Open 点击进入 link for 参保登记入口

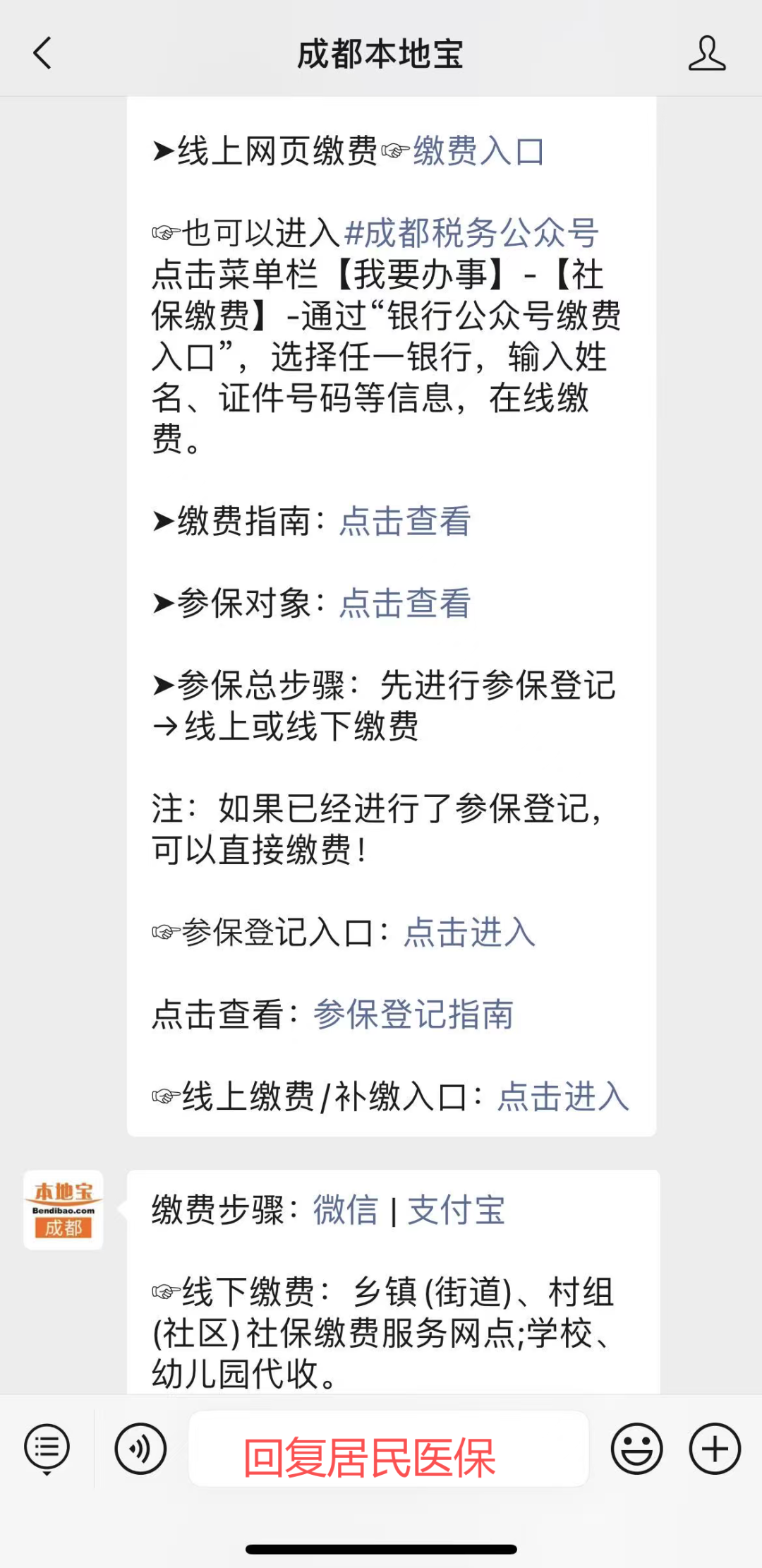(470, 933)
